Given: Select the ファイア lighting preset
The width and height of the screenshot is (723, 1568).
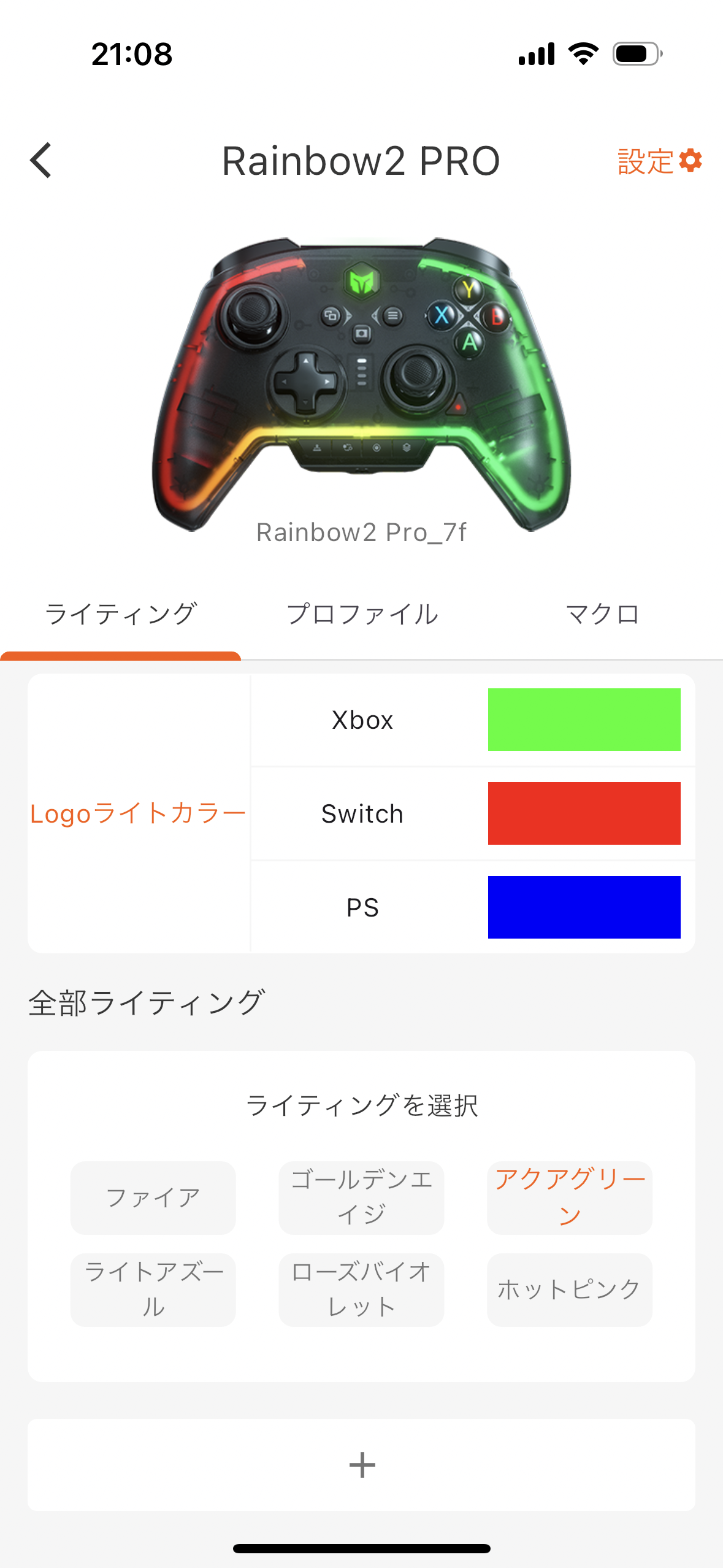Looking at the screenshot, I should [x=153, y=1197].
